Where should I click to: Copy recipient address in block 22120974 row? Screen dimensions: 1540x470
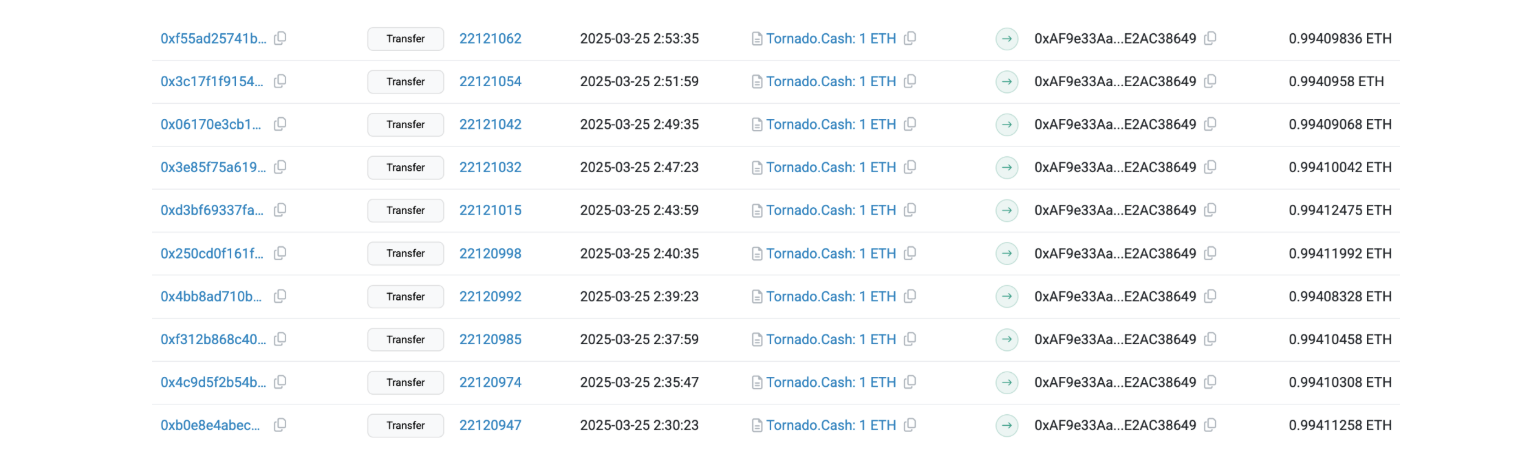click(x=1210, y=382)
